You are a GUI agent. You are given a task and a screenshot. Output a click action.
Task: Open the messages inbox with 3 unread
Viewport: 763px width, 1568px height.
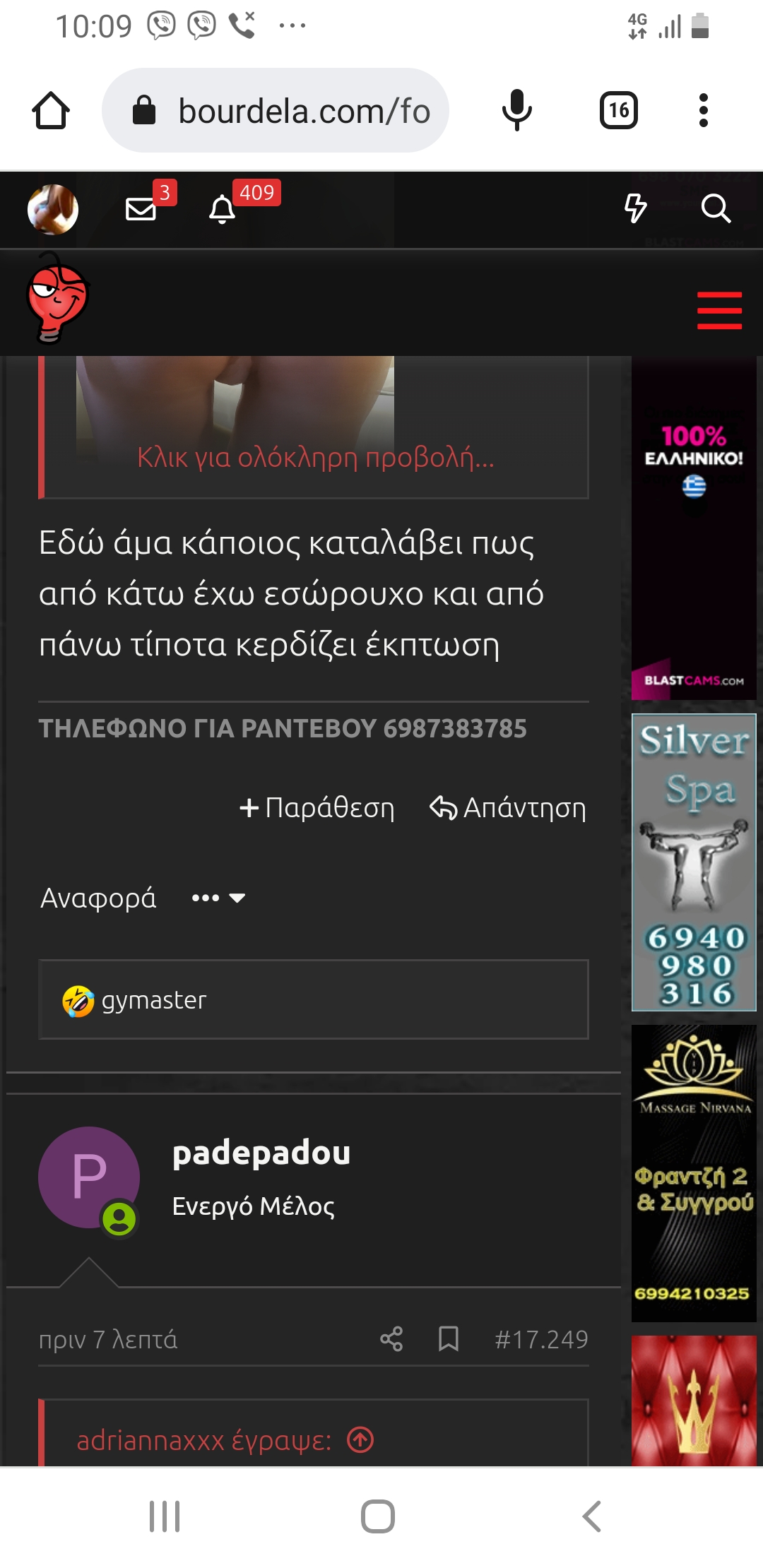tap(141, 210)
